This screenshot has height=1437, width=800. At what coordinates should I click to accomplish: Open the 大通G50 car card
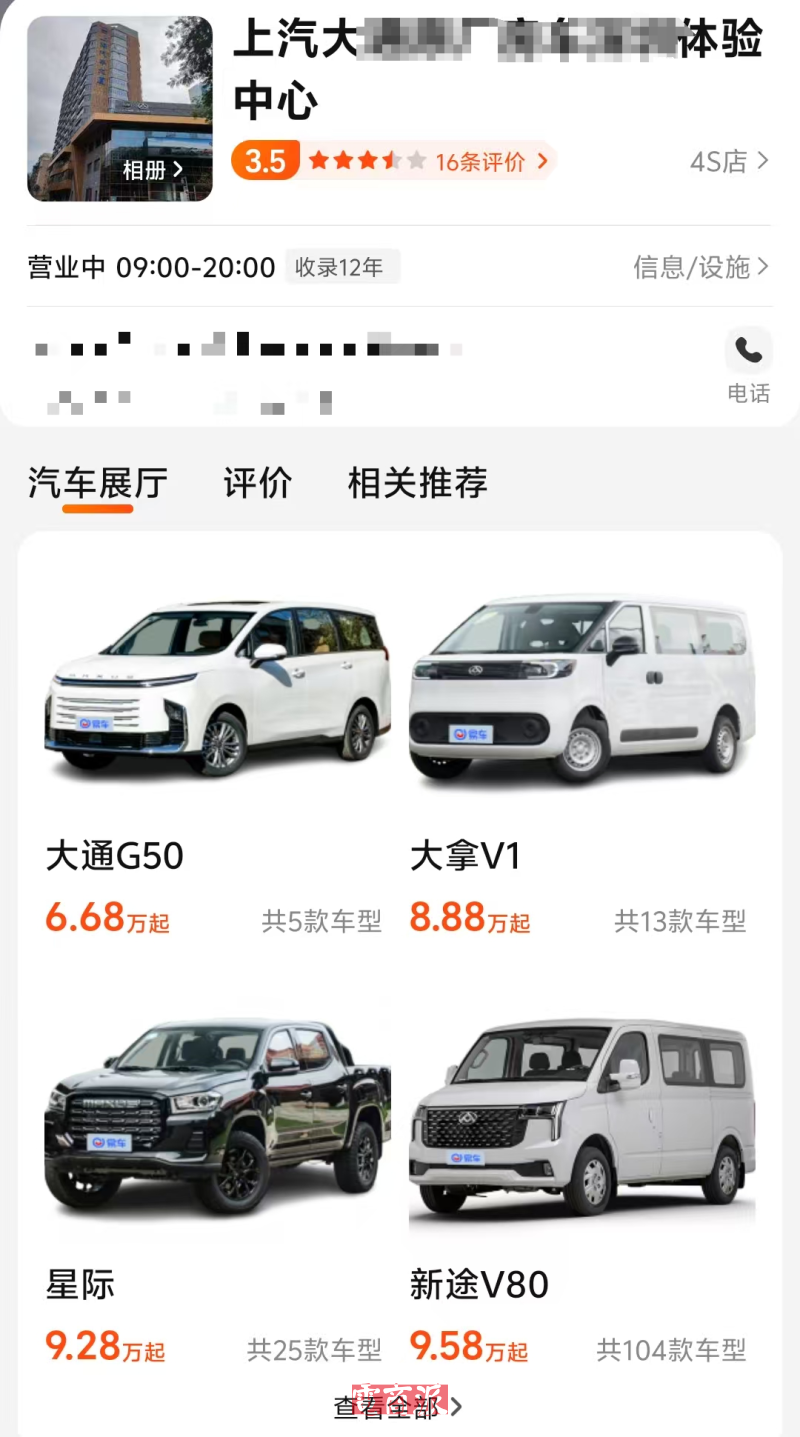[x=216, y=760]
